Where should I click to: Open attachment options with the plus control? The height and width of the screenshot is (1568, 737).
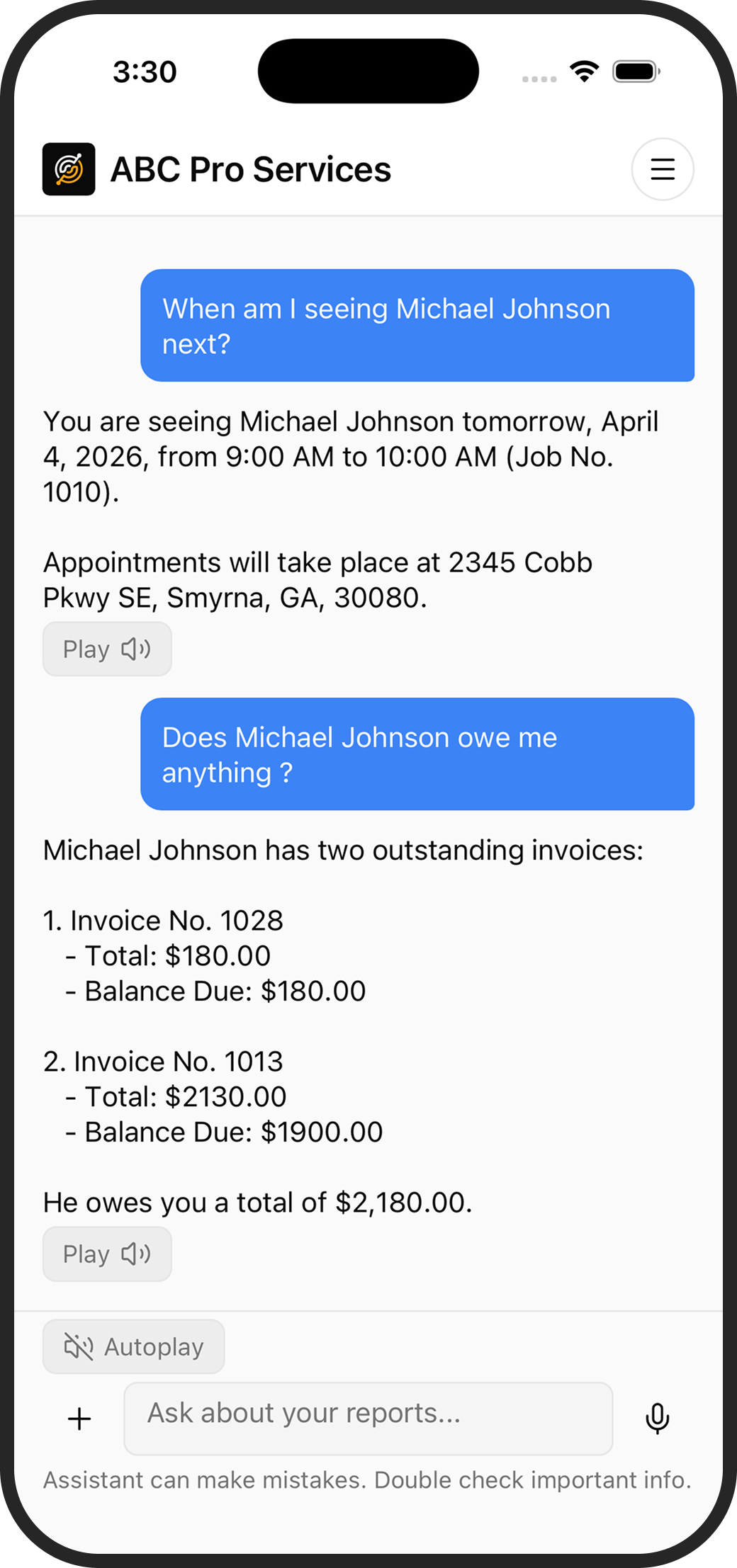(x=79, y=1419)
